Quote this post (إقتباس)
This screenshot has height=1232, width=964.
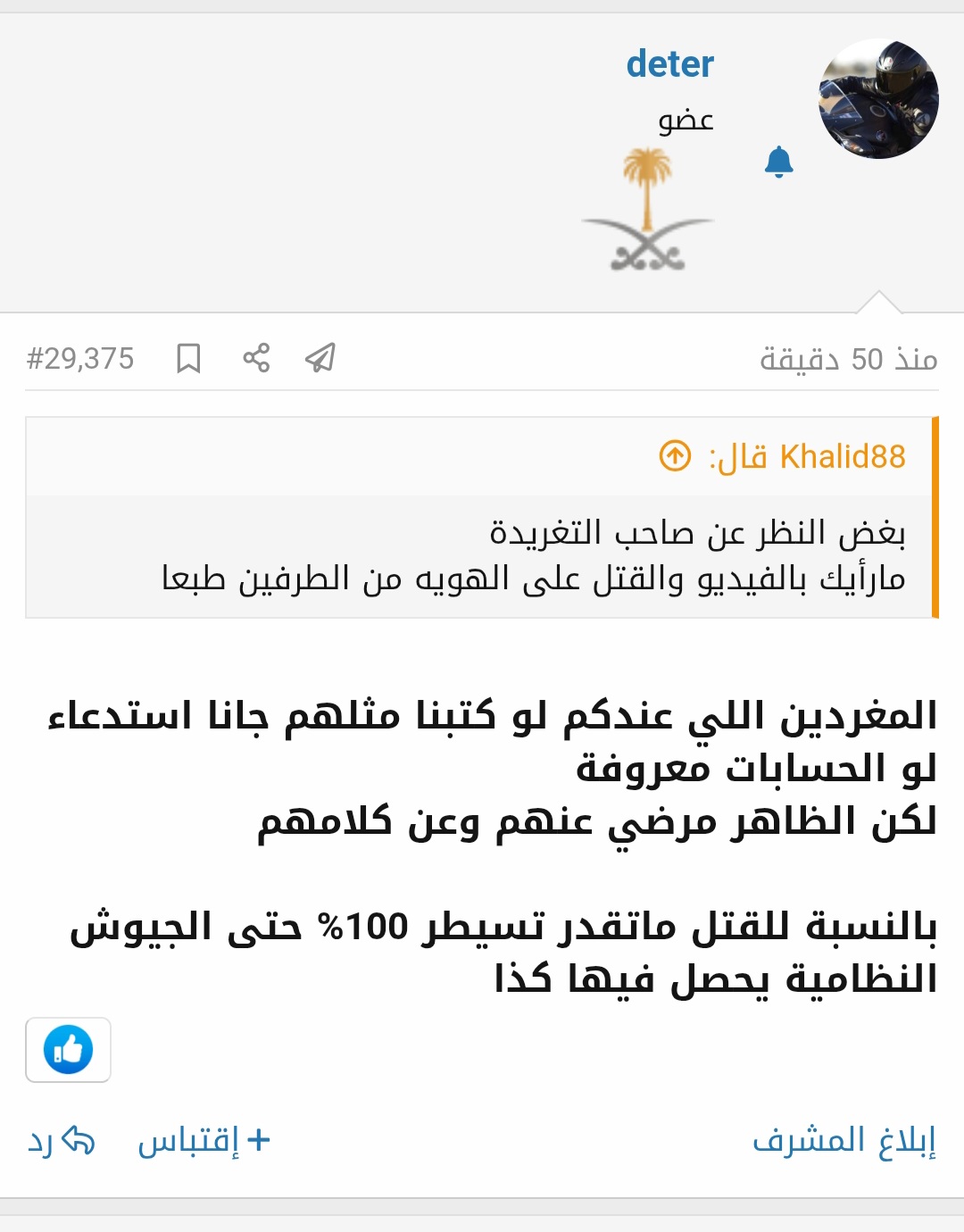204,1140
